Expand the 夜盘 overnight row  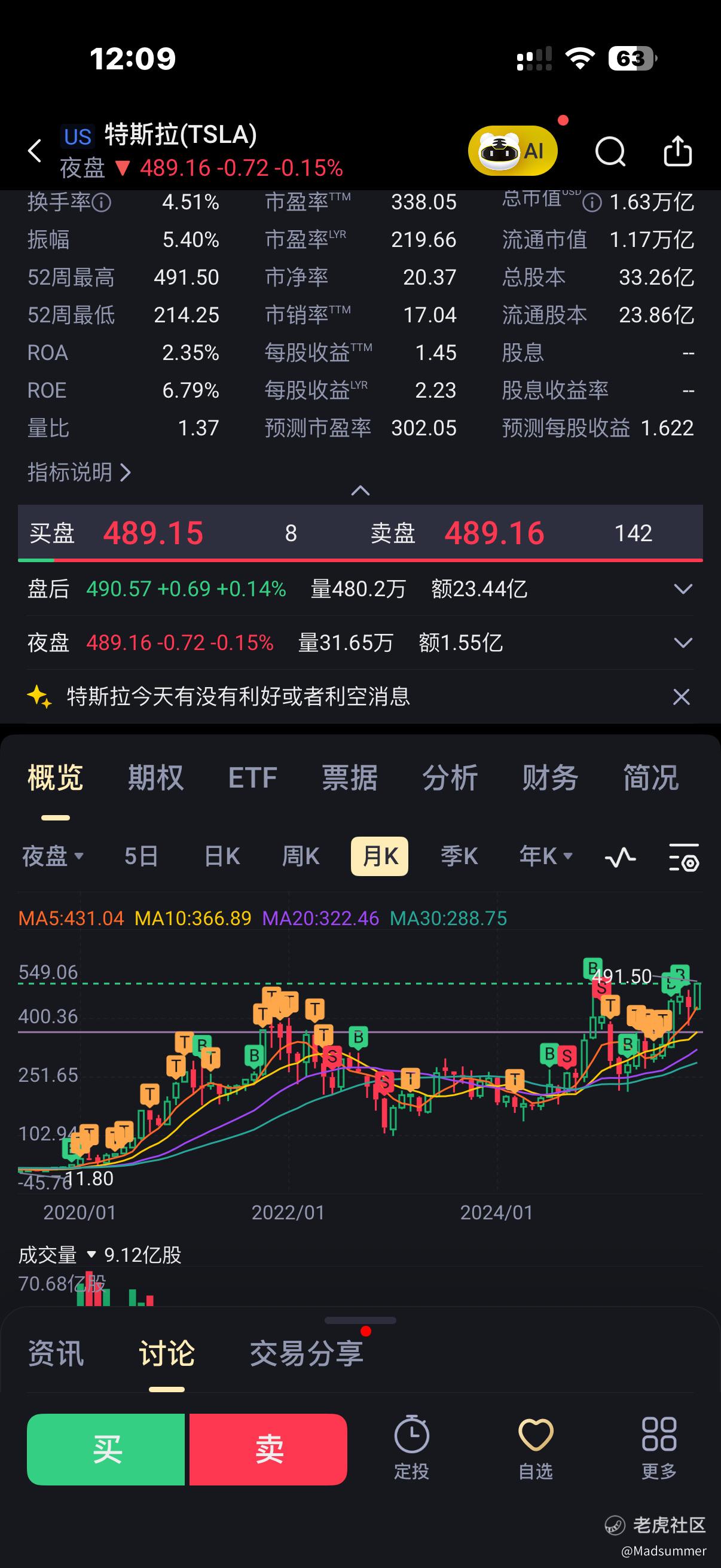683,643
